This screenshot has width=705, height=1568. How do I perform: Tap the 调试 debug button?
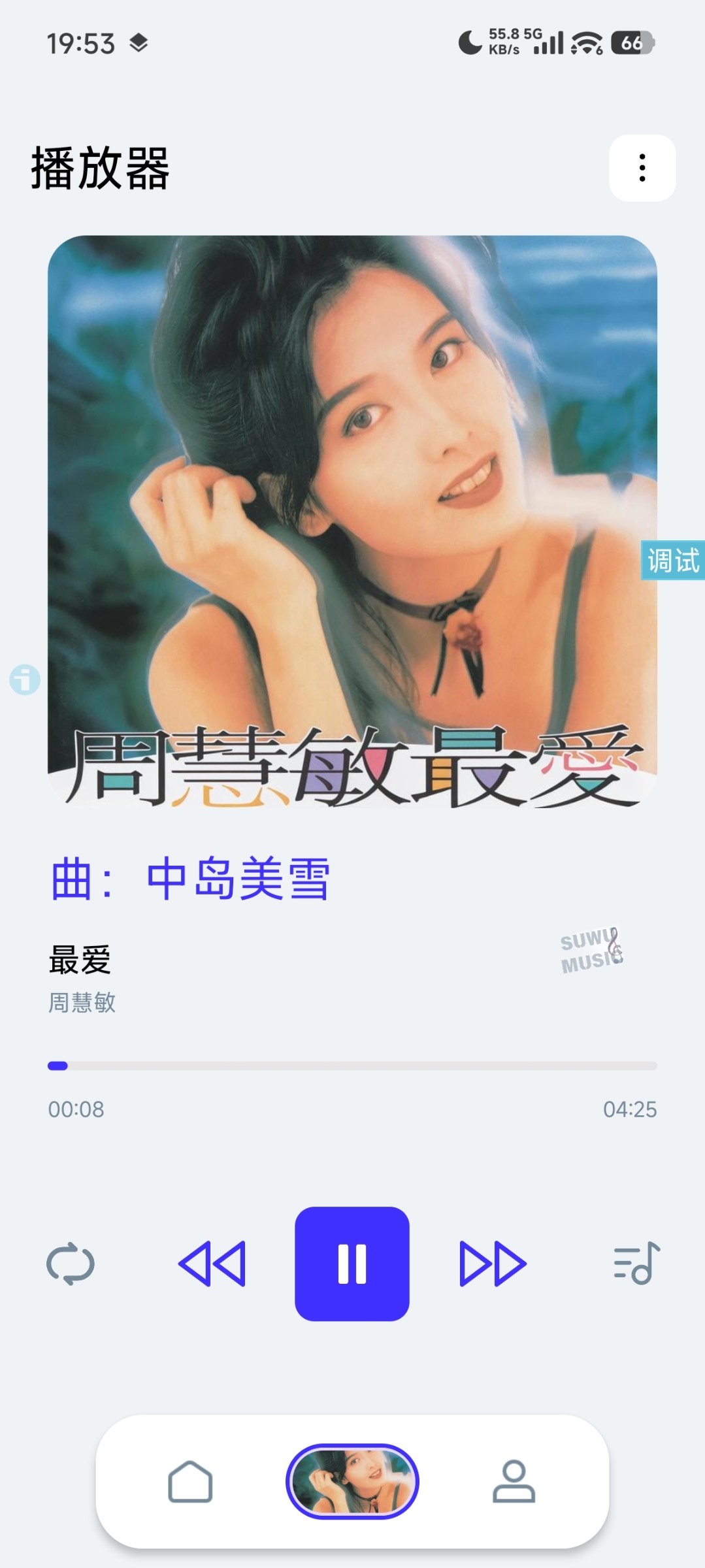[673, 561]
